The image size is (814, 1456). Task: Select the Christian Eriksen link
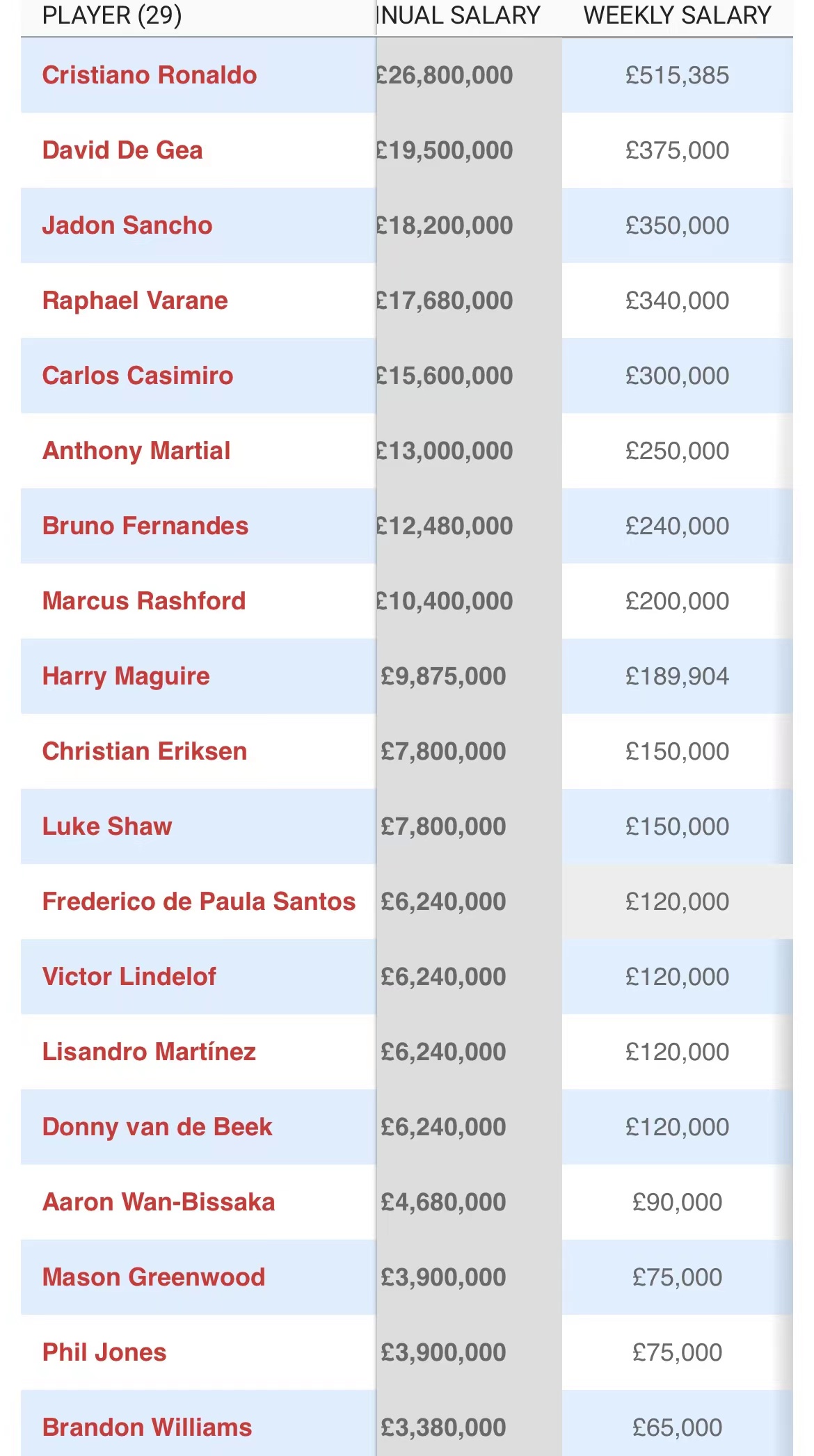tap(145, 751)
